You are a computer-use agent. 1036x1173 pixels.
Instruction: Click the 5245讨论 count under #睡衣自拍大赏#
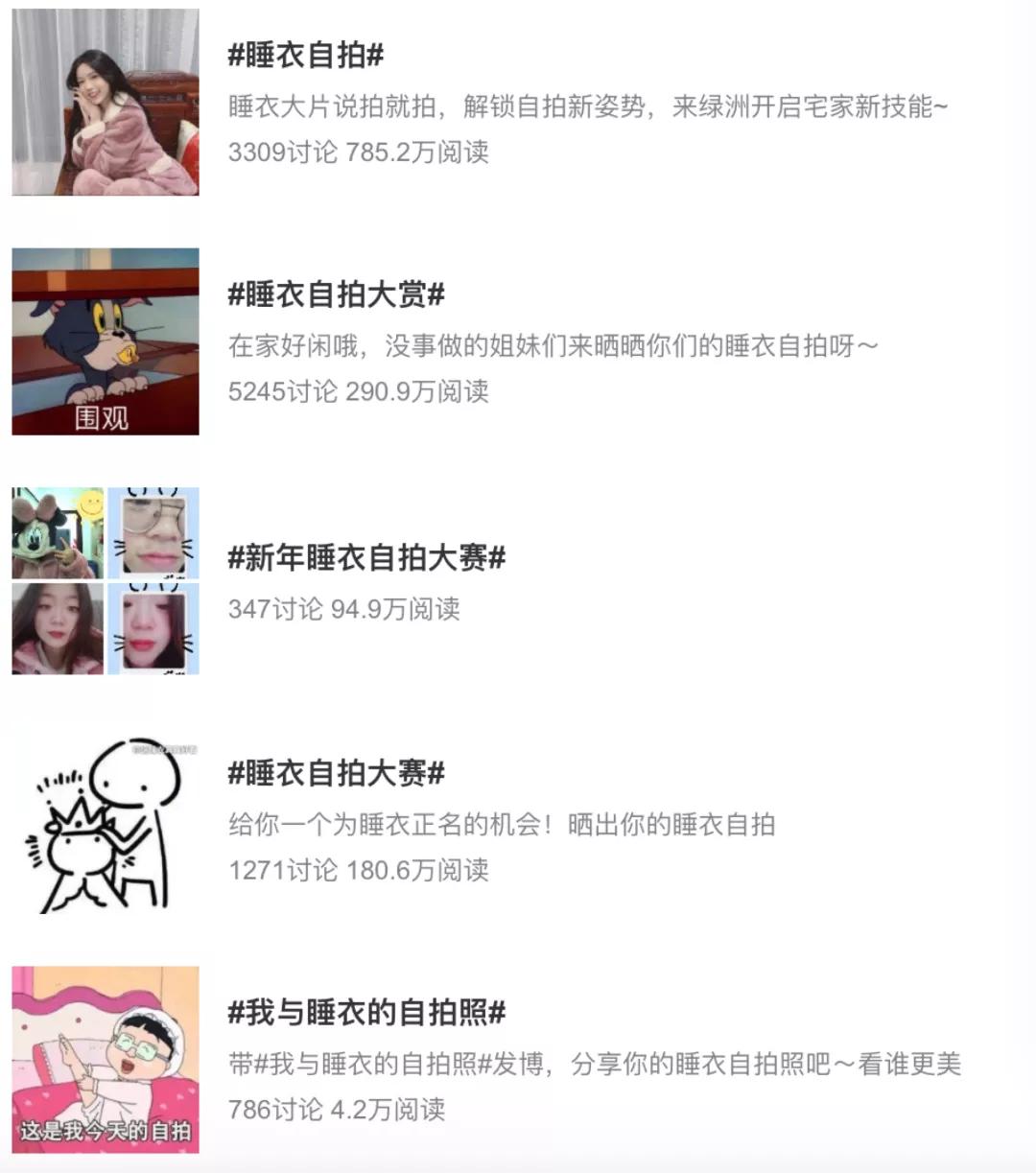276,390
